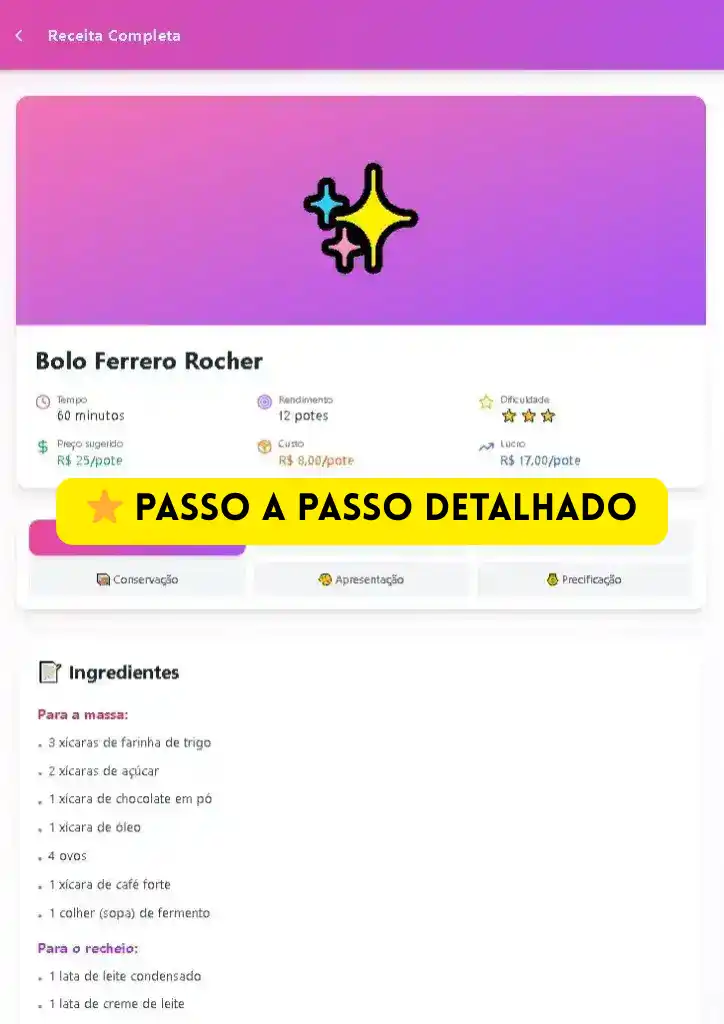Screen dimensions: 724x1024
Task: Click the gift icon on the Apresentação tab
Action: coord(323,579)
